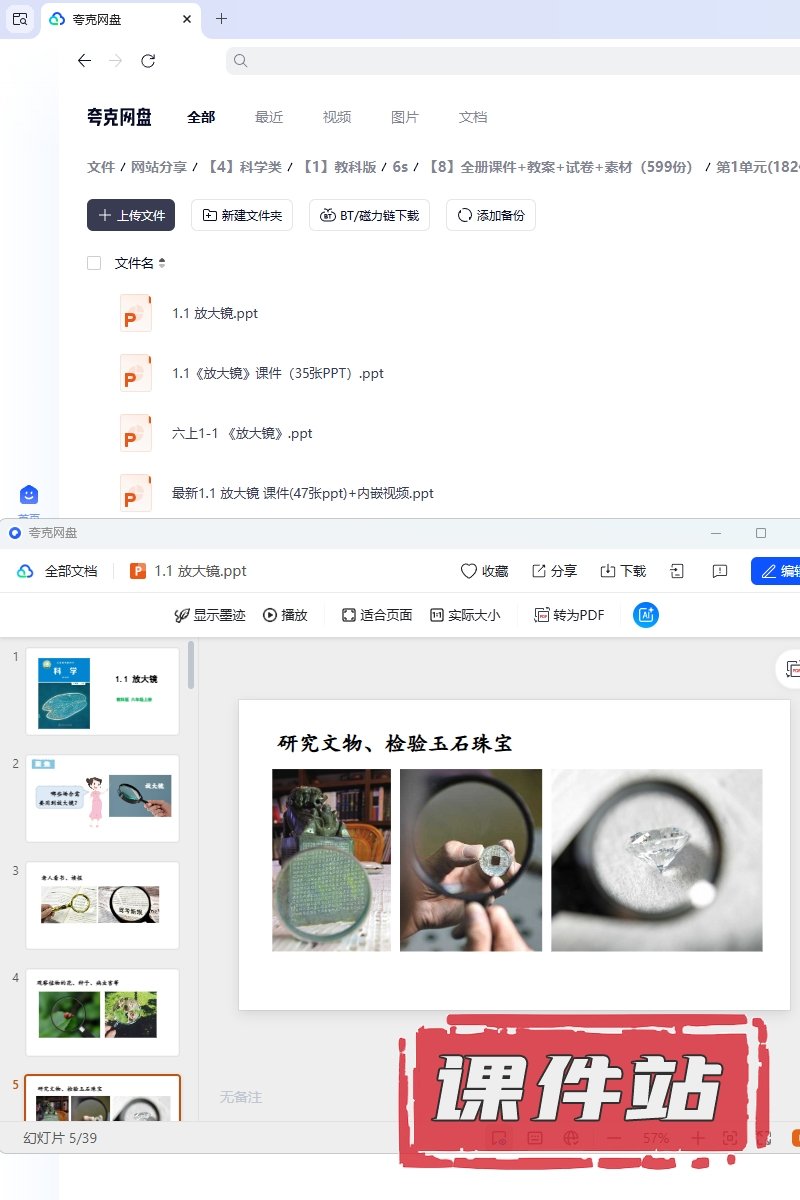Open the 图片 tab

click(405, 117)
